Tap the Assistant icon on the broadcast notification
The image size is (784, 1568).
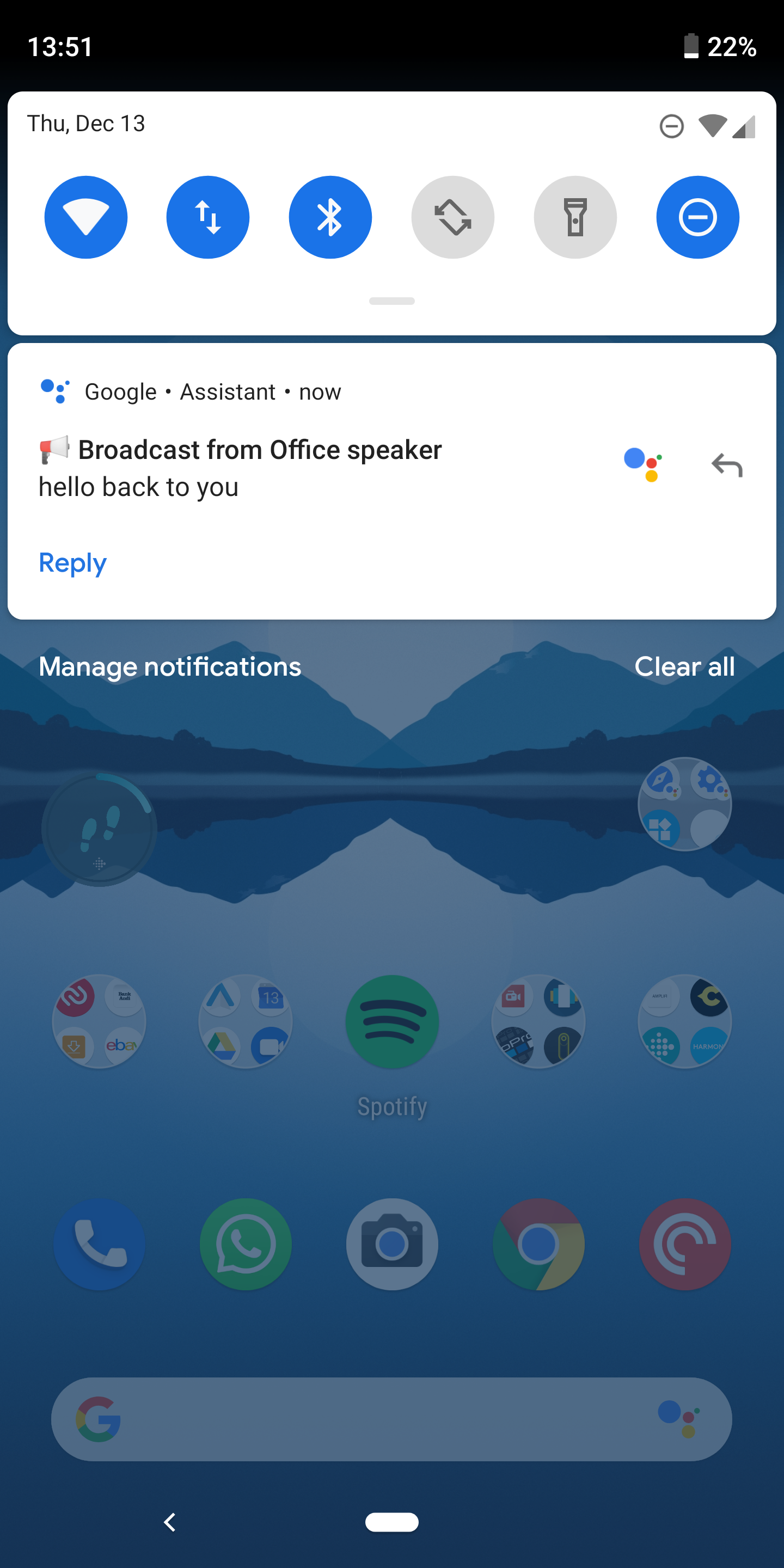(642, 465)
